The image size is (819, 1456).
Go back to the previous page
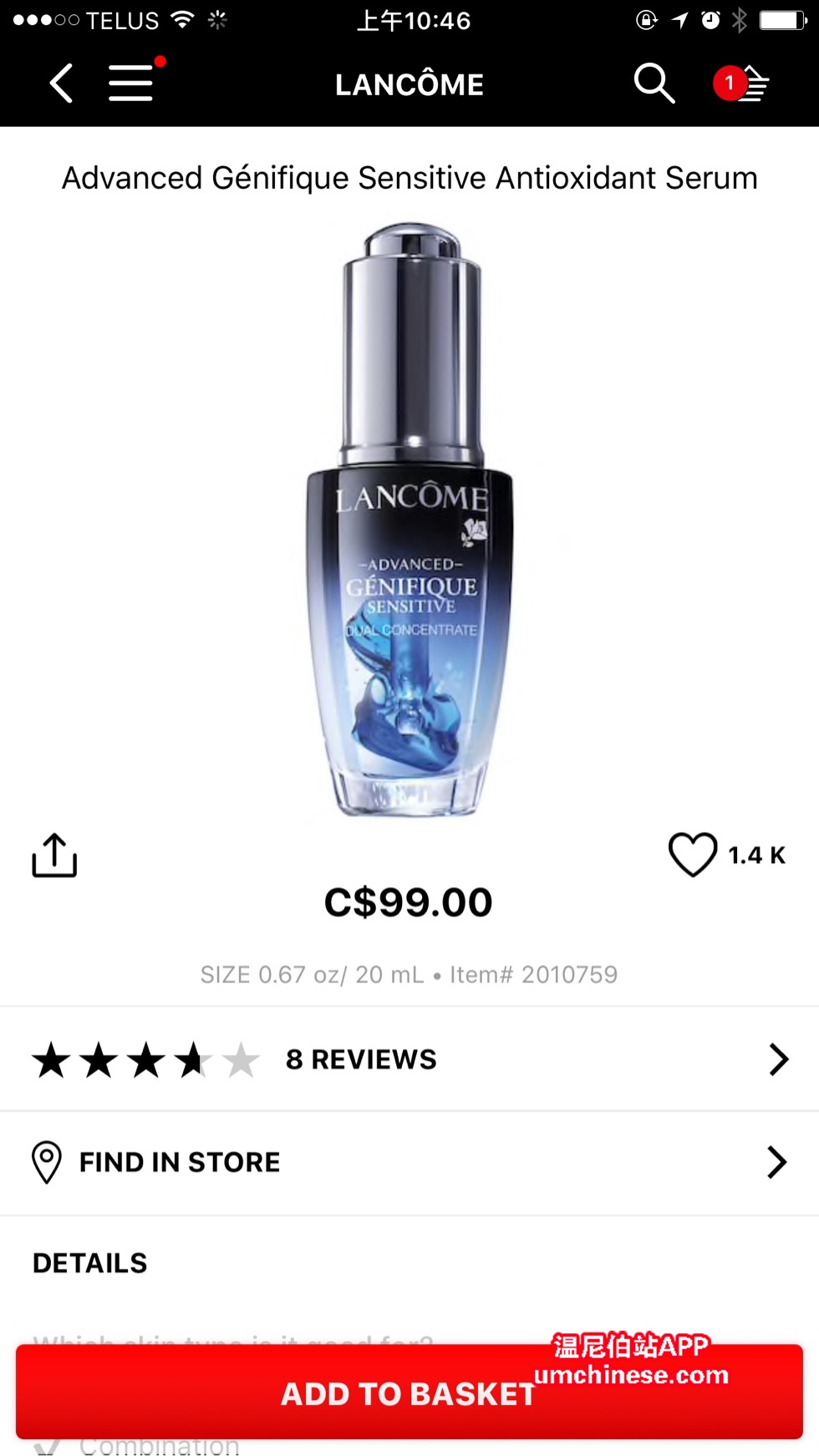click(61, 84)
